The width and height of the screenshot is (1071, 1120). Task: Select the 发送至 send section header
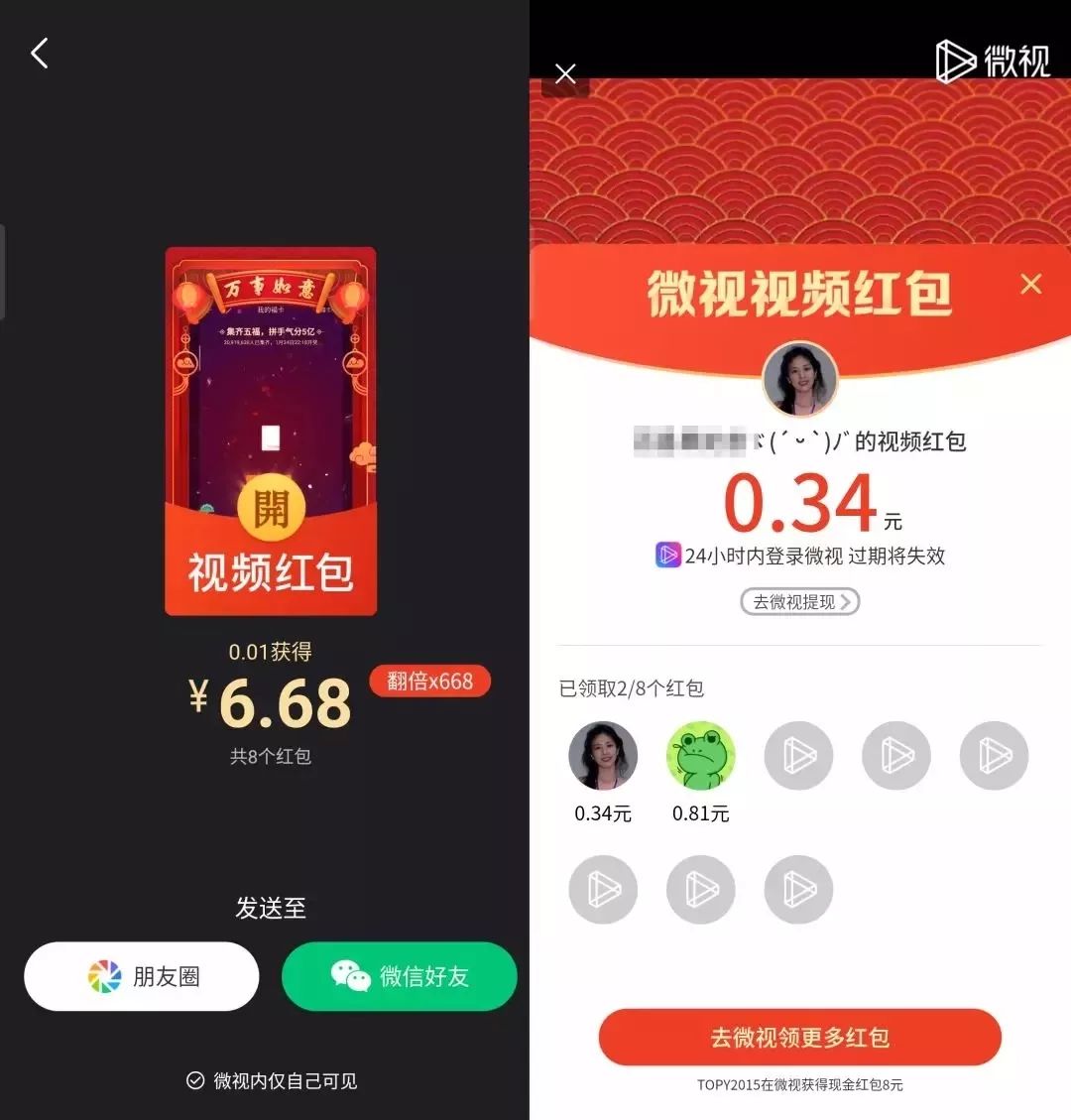pyautogui.click(x=271, y=908)
